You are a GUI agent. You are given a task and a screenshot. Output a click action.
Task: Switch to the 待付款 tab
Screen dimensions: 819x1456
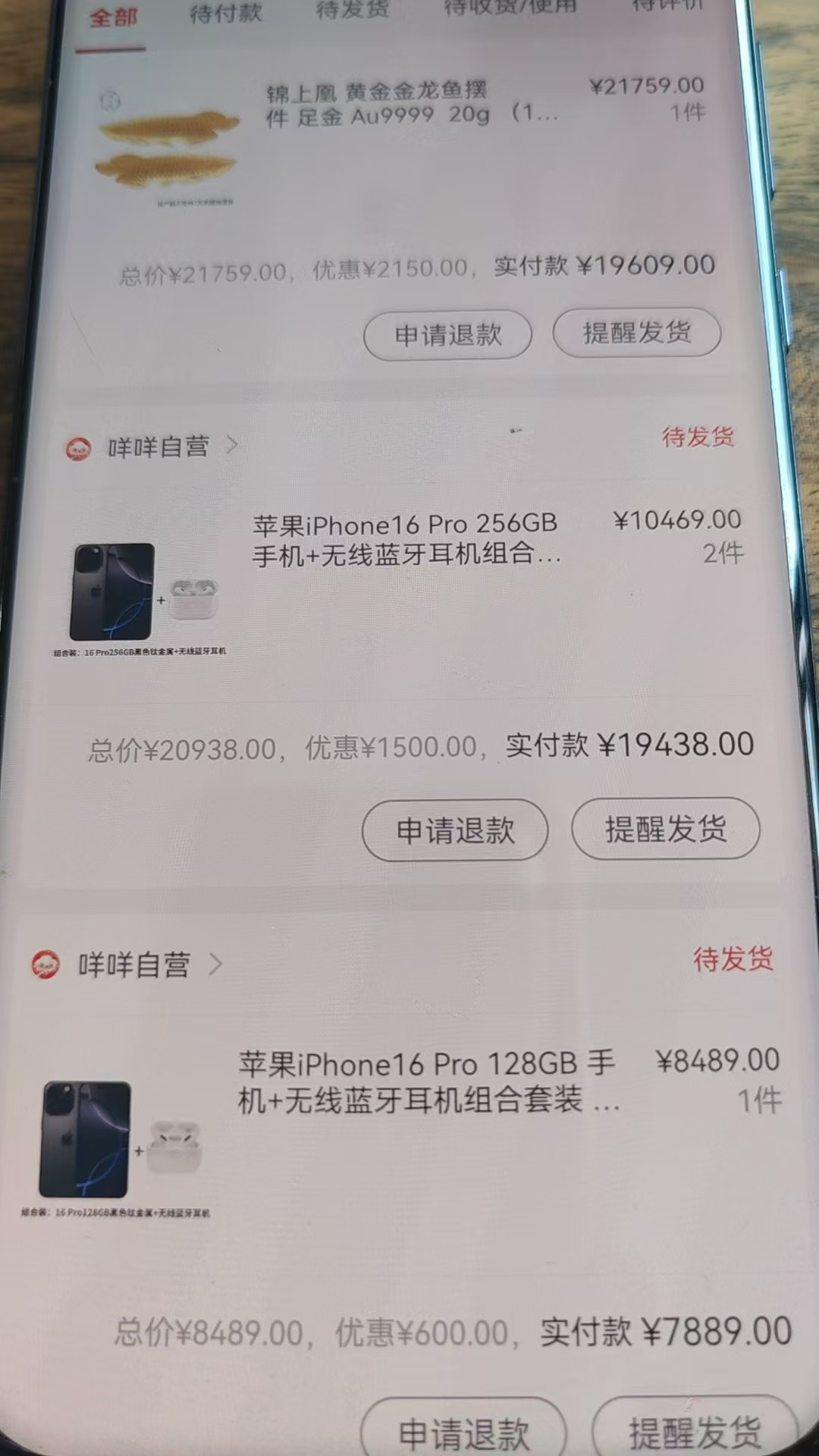(x=224, y=13)
